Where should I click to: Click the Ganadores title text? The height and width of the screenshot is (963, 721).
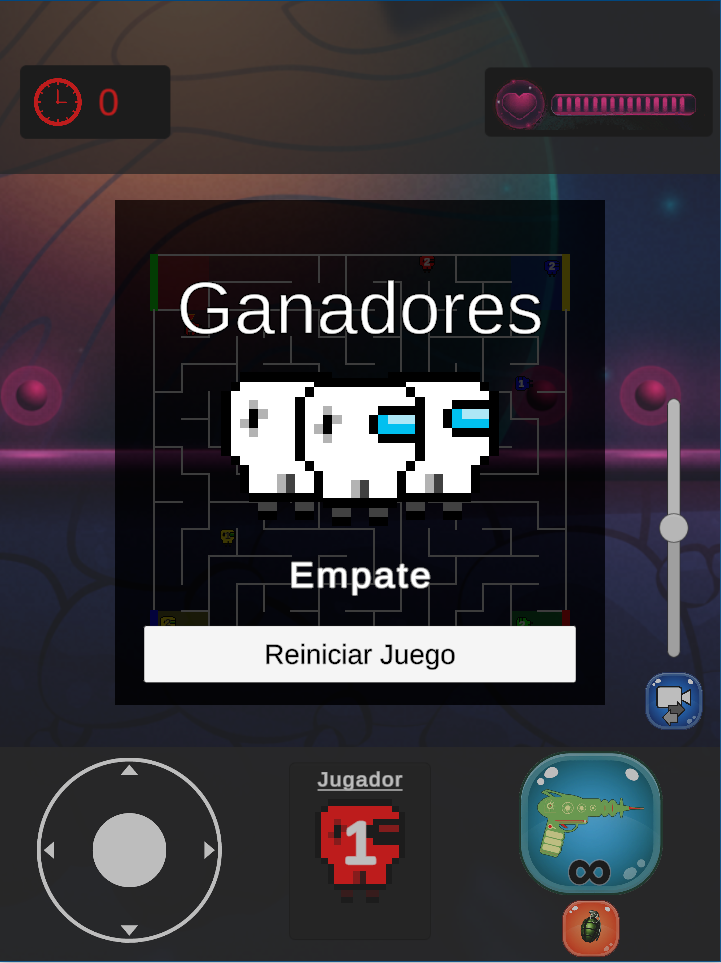360,310
